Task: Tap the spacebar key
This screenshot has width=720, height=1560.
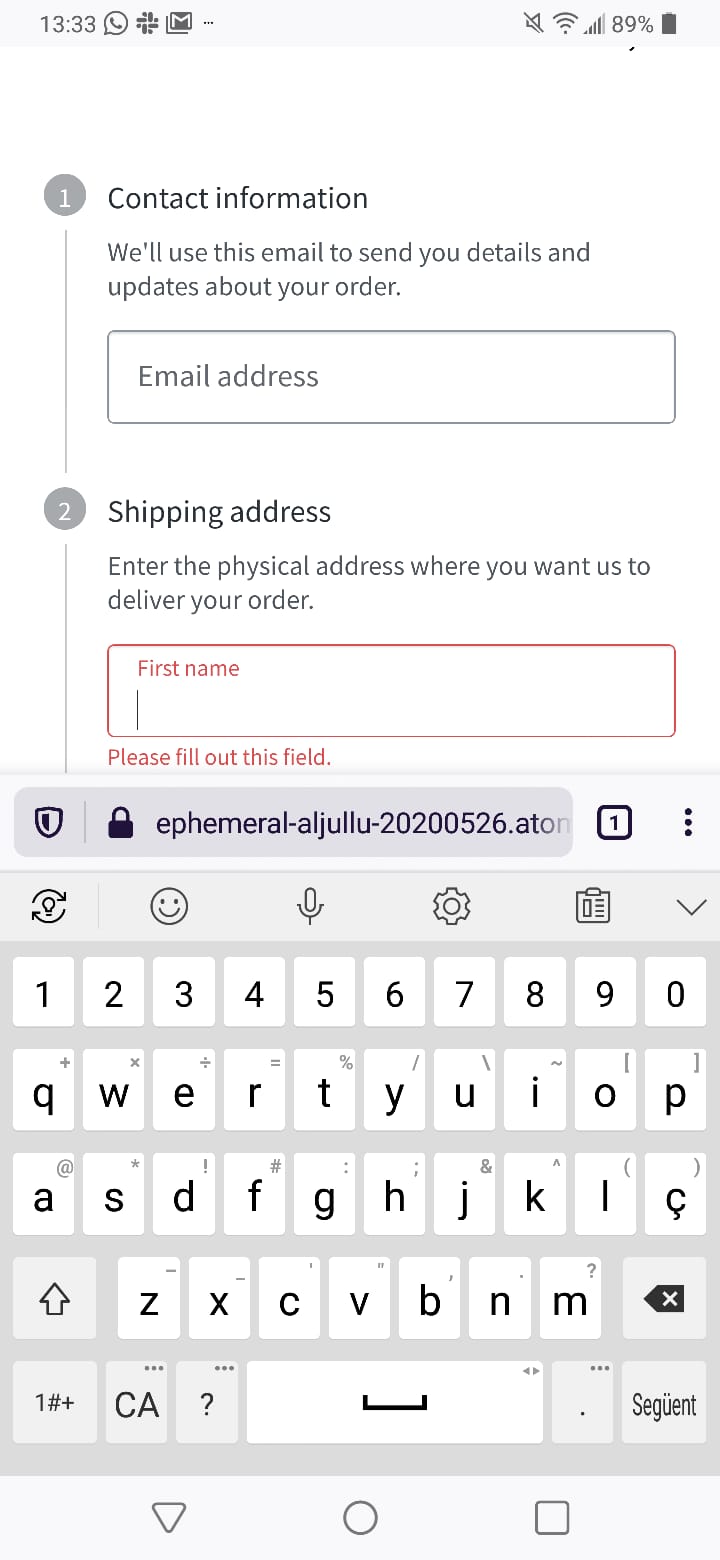Action: click(394, 1402)
